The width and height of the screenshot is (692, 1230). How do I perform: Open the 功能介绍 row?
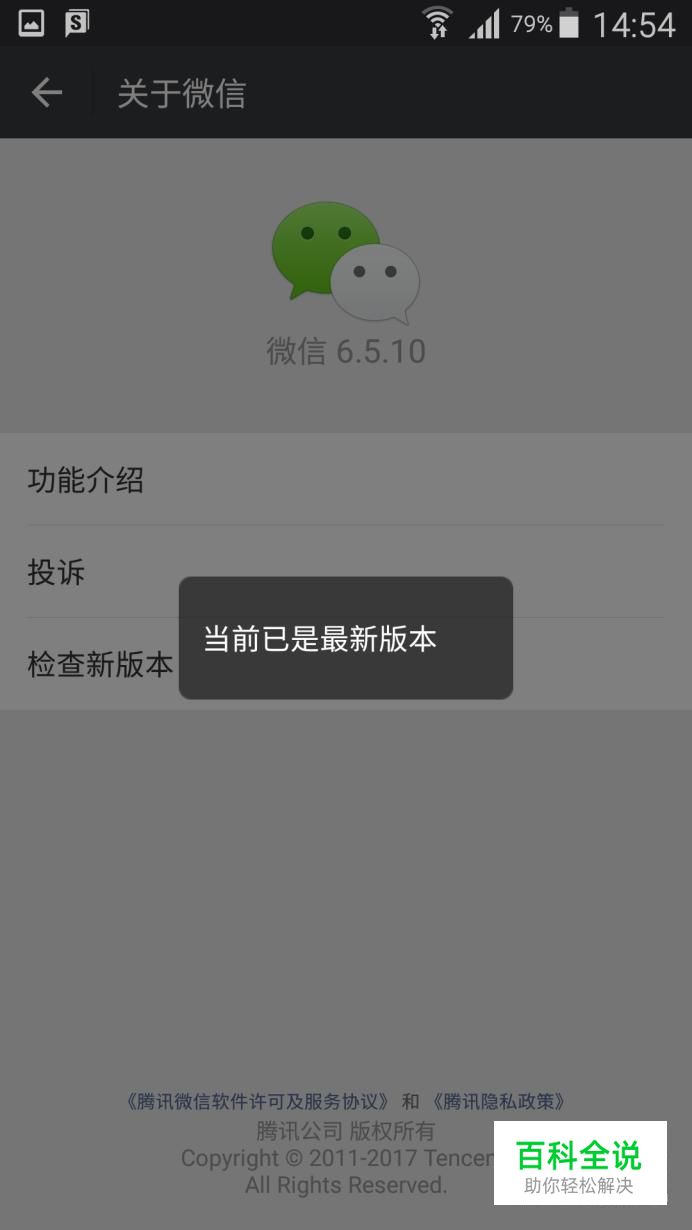[x=346, y=479]
